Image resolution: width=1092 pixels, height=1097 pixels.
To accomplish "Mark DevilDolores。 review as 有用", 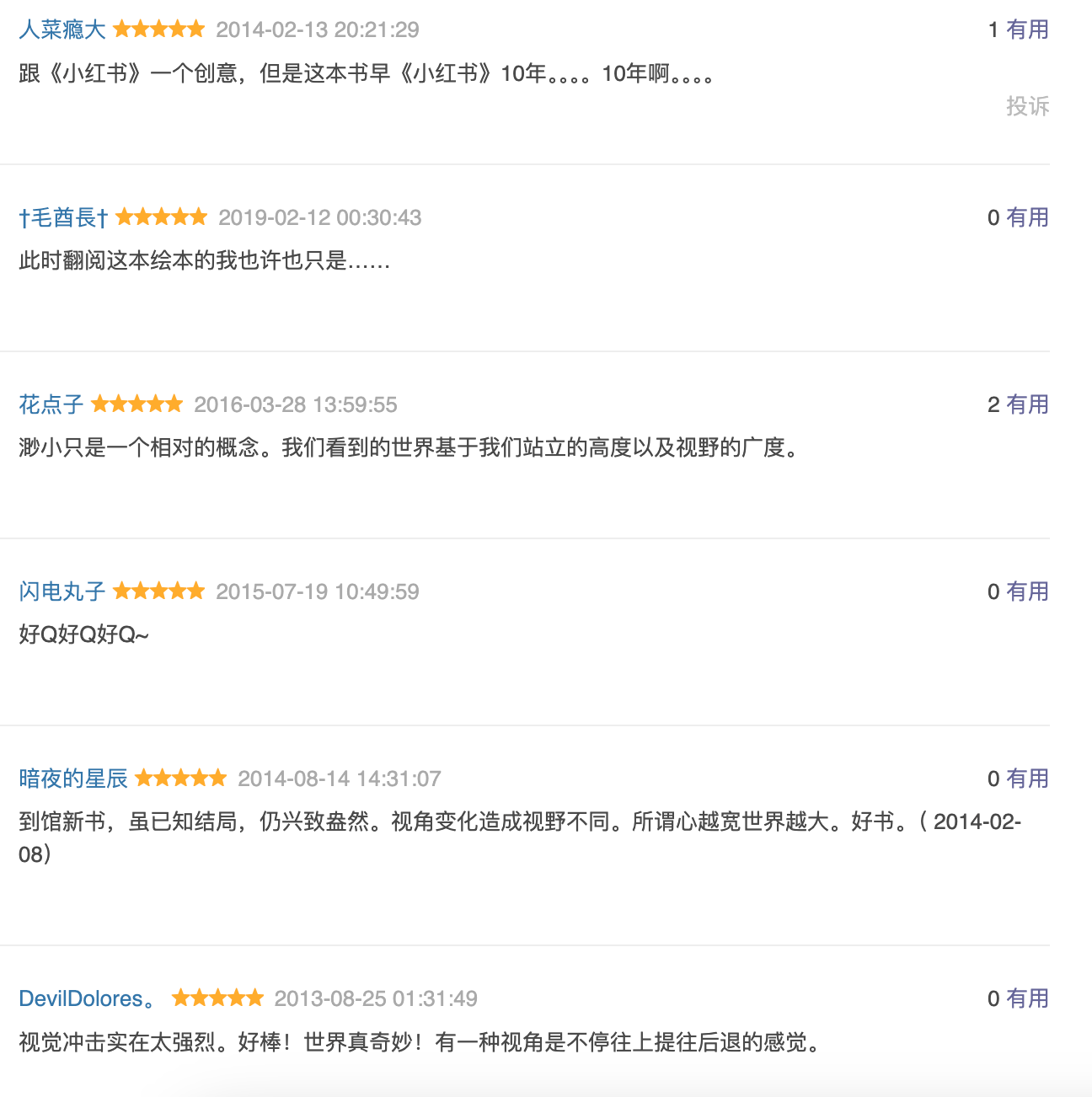I will (1027, 998).
